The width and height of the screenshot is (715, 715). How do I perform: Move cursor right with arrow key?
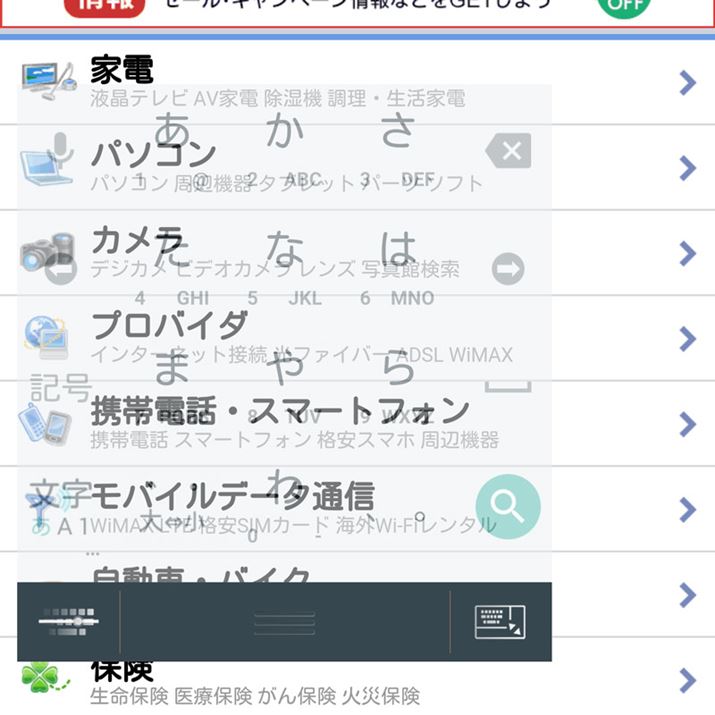coord(508,269)
